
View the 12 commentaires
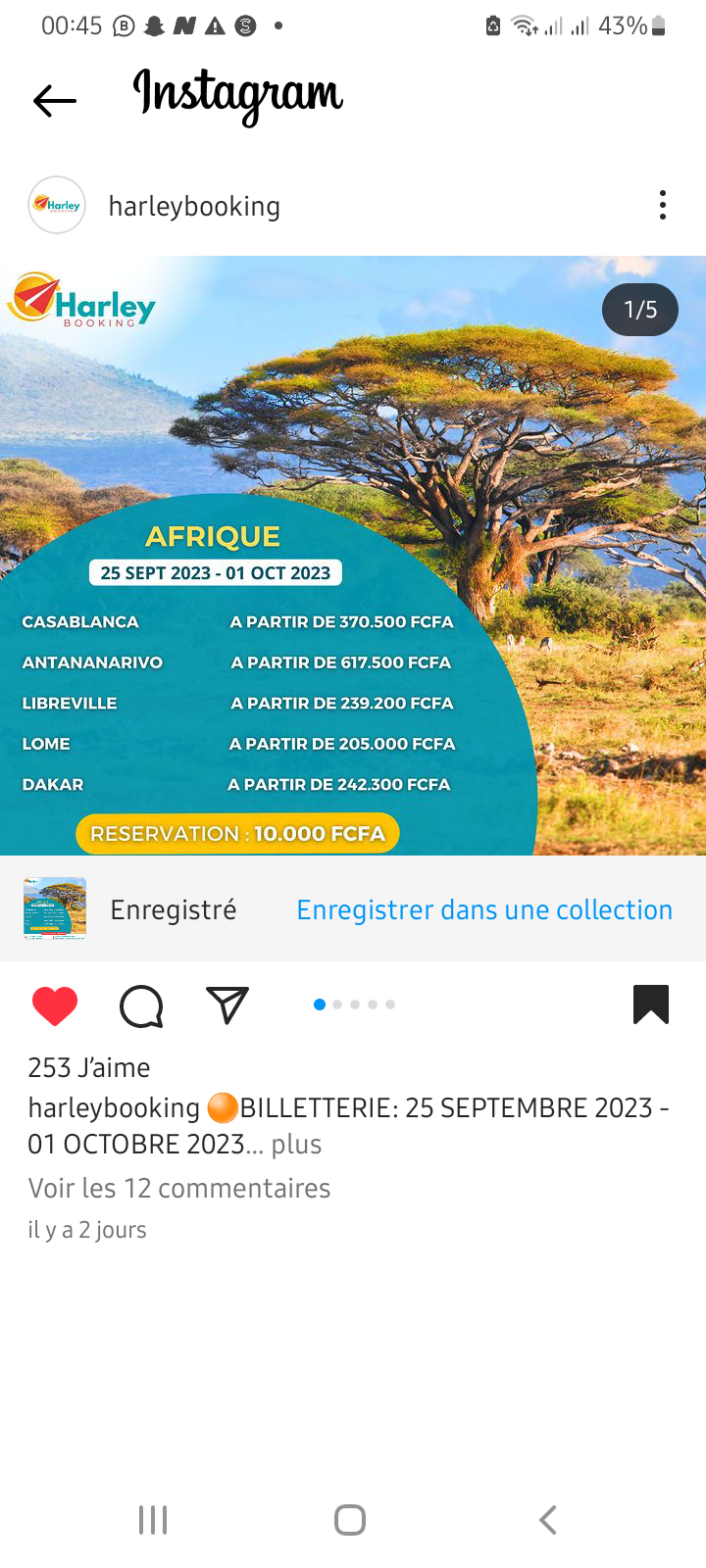click(179, 1188)
